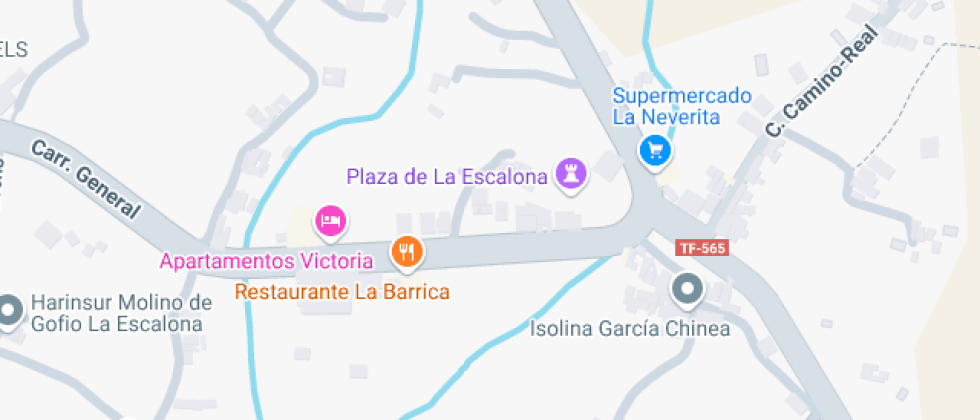This screenshot has height=420, width=980.
Task: Open the Apartamentos Victoria hotel marker
Action: coord(331,220)
